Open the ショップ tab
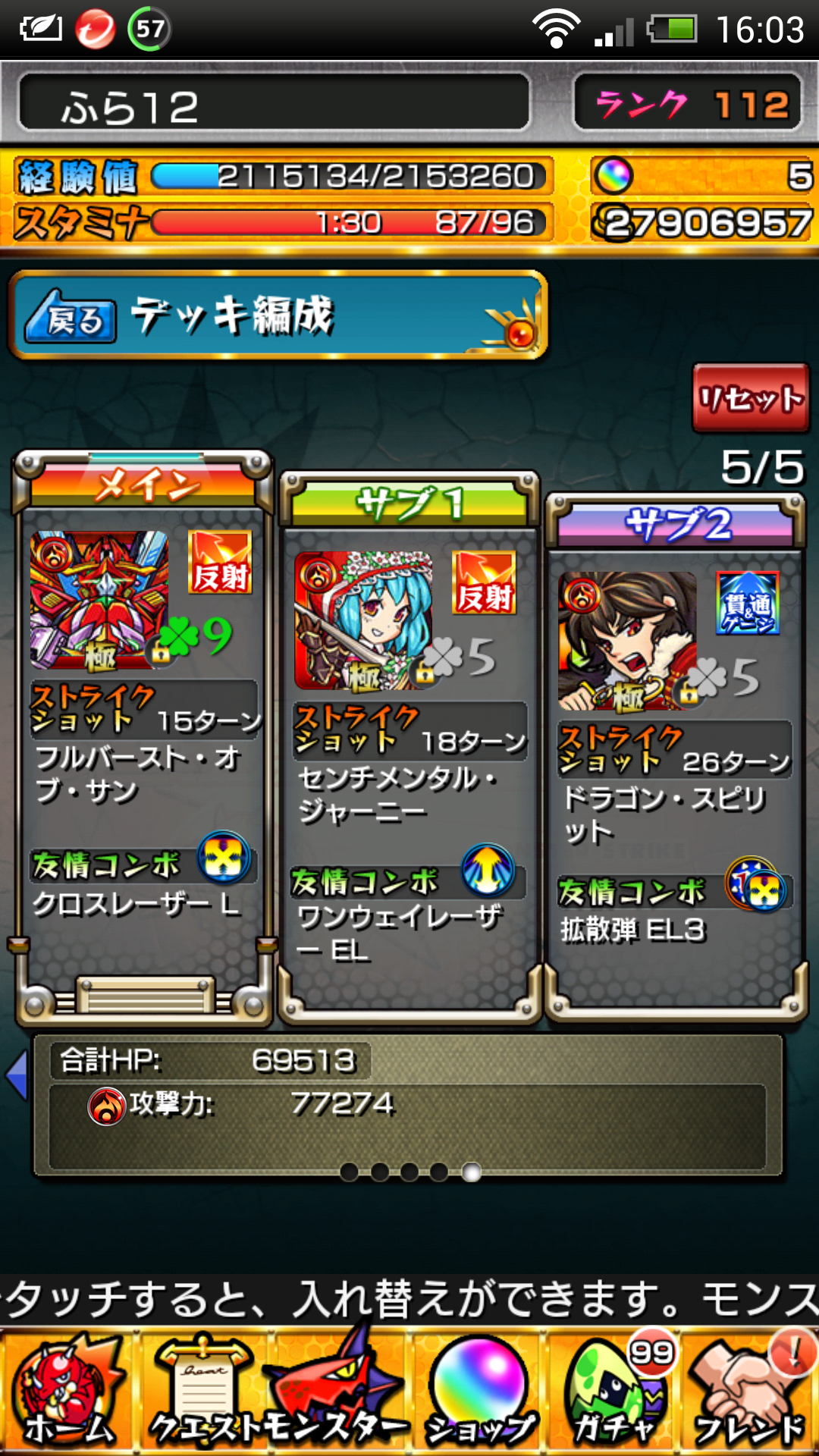This screenshot has height=1456, width=819. tap(478, 1392)
